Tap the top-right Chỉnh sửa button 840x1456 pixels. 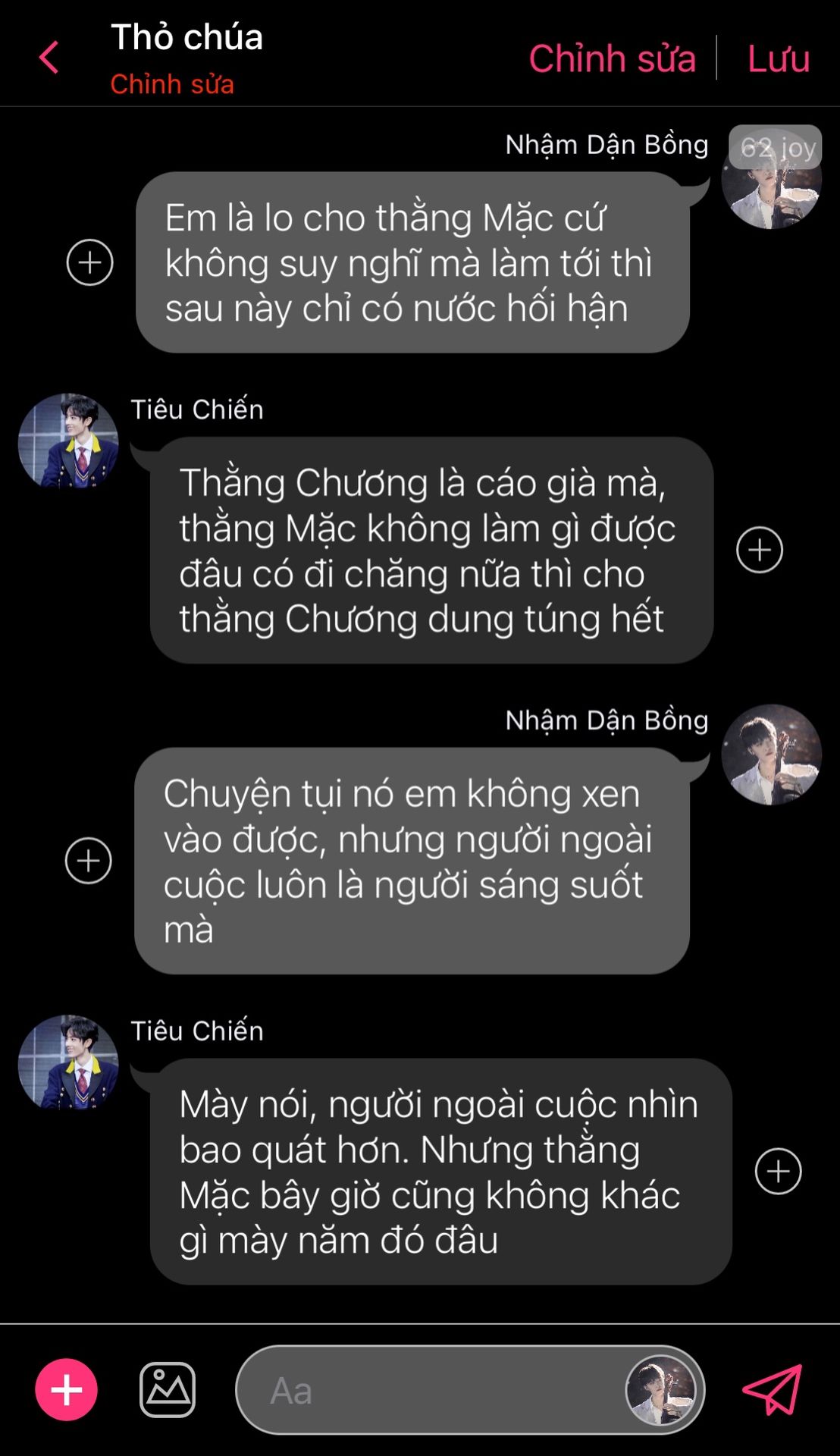(612, 58)
